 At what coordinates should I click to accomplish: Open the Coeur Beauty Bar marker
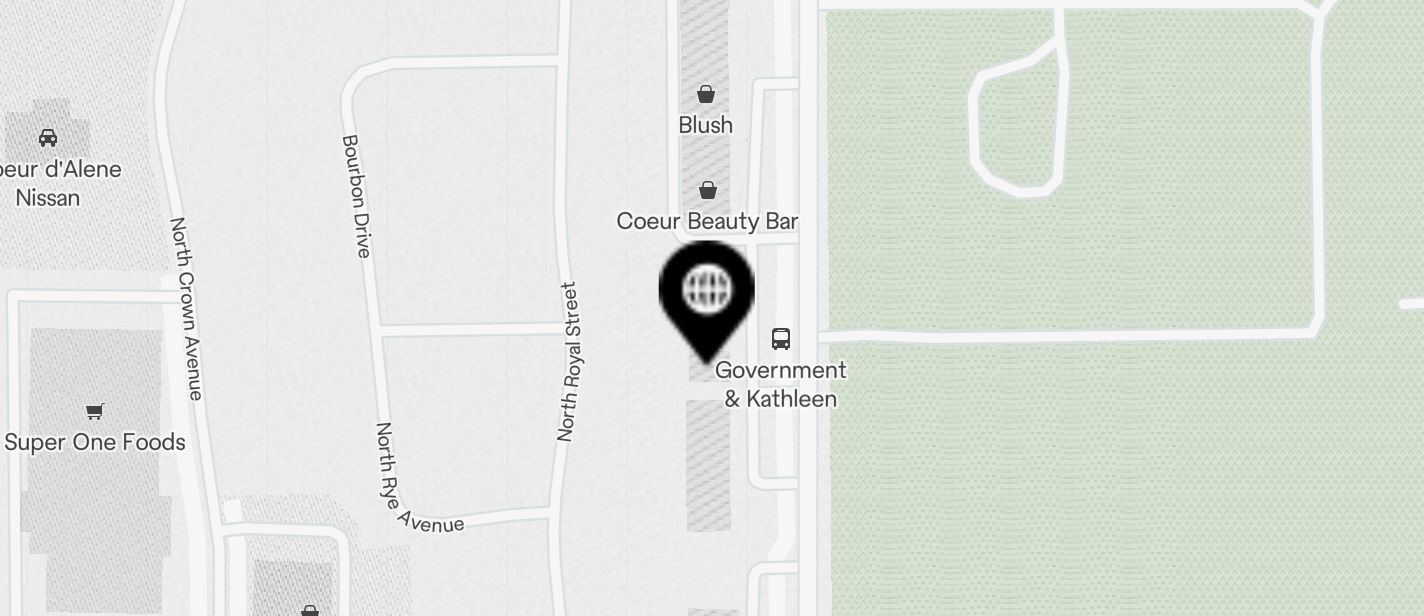click(x=707, y=191)
